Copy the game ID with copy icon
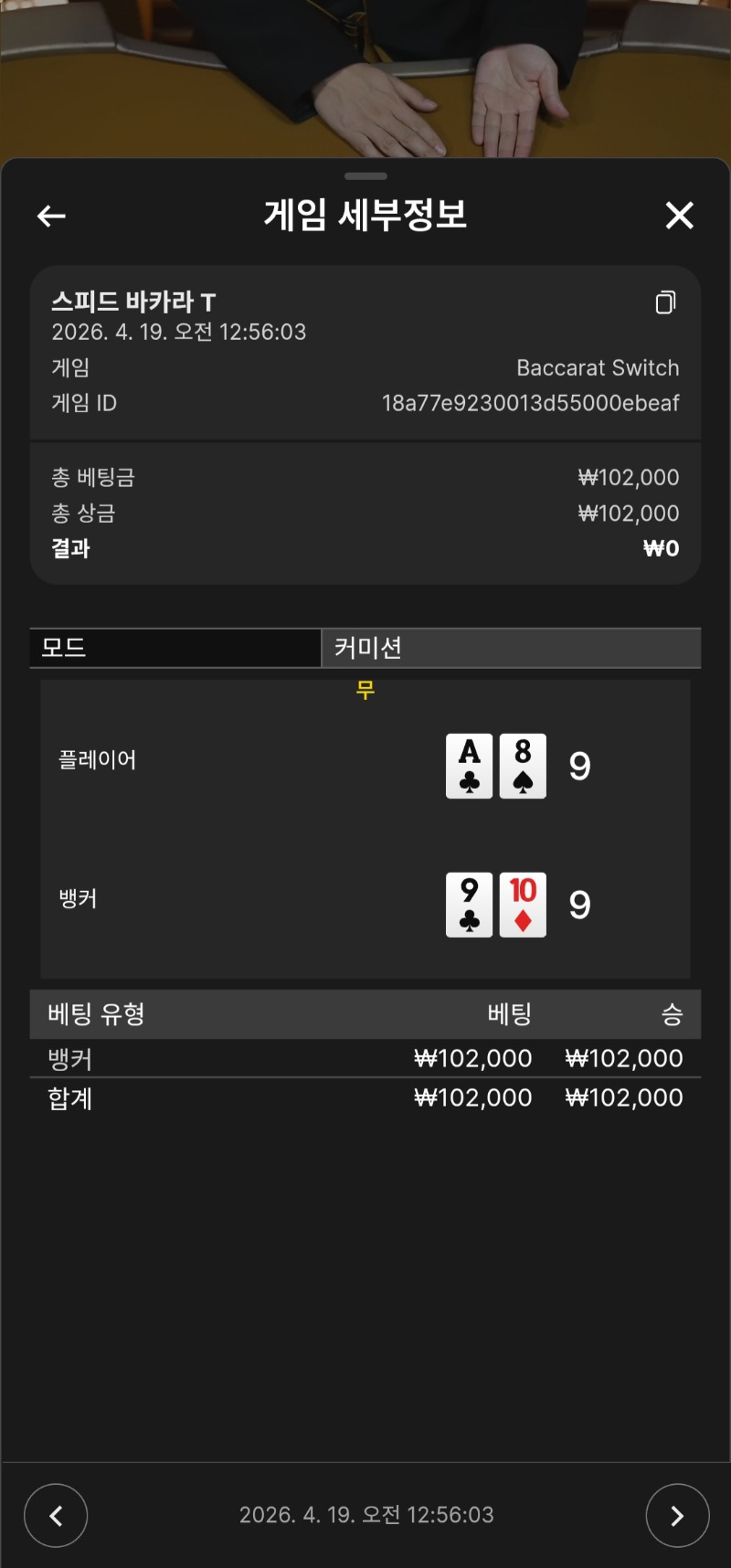Image resolution: width=731 pixels, height=1568 pixels. click(665, 302)
